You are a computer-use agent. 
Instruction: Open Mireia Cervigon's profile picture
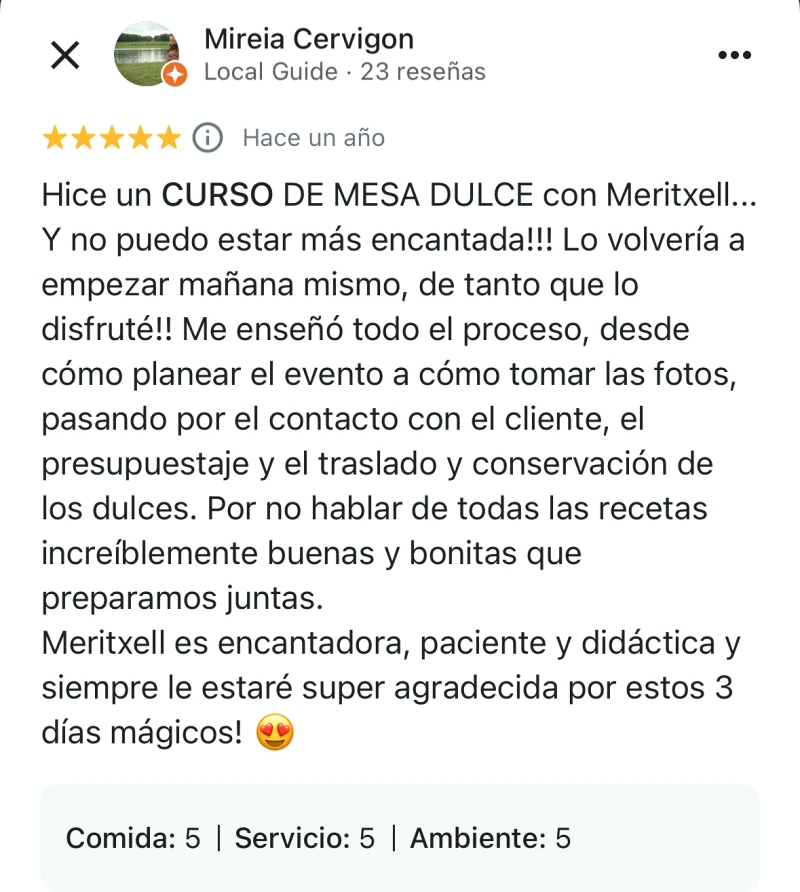point(146,54)
